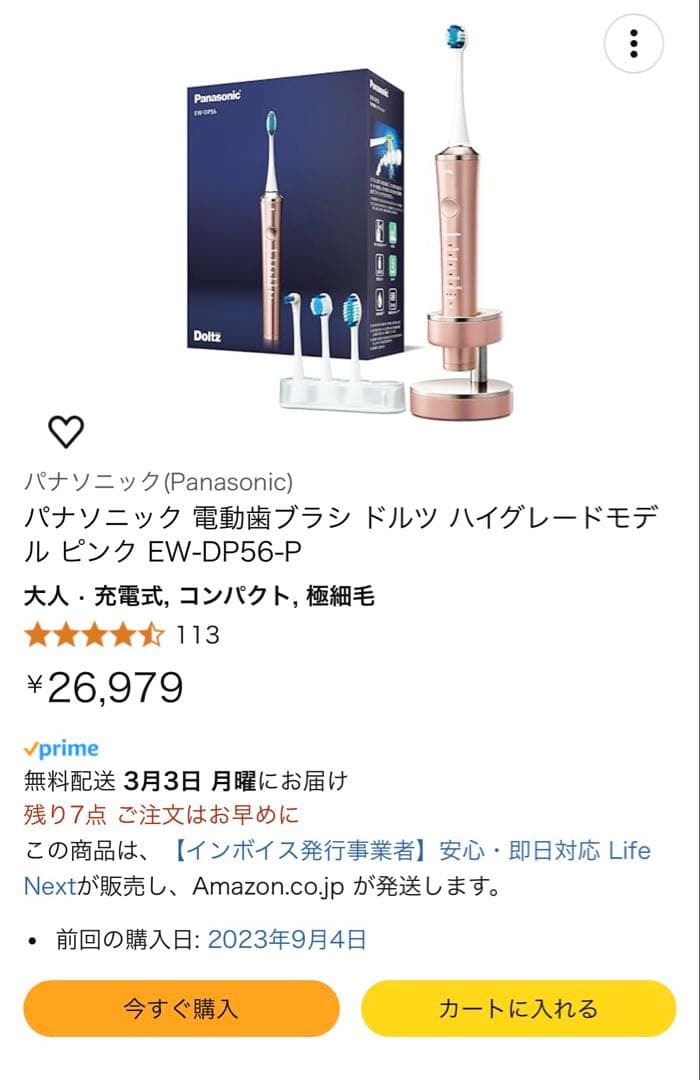The width and height of the screenshot is (700, 1080).
Task: Open the three-dot overflow menu
Action: 633,44
